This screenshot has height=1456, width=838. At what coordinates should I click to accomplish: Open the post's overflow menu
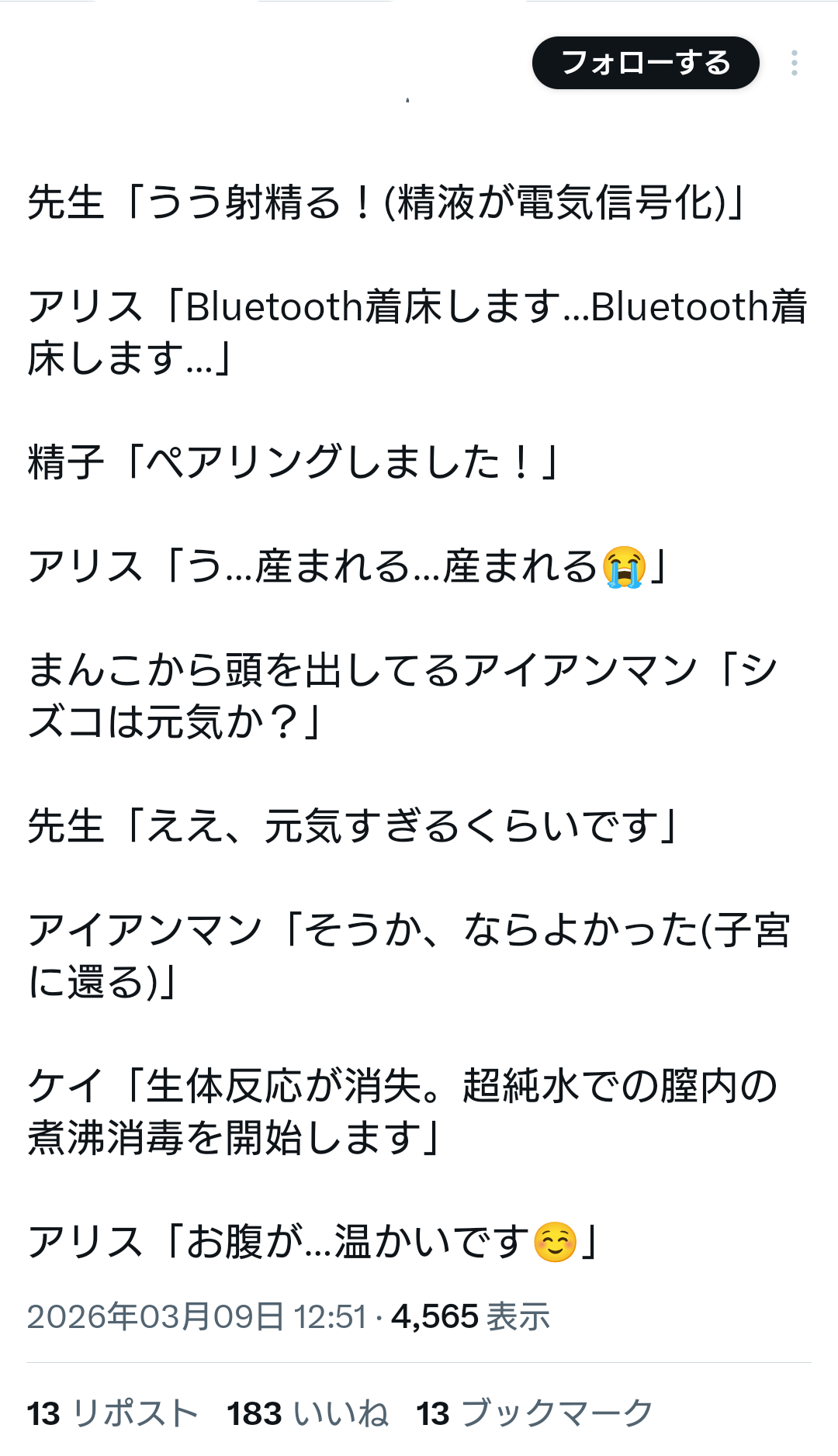coord(794,63)
